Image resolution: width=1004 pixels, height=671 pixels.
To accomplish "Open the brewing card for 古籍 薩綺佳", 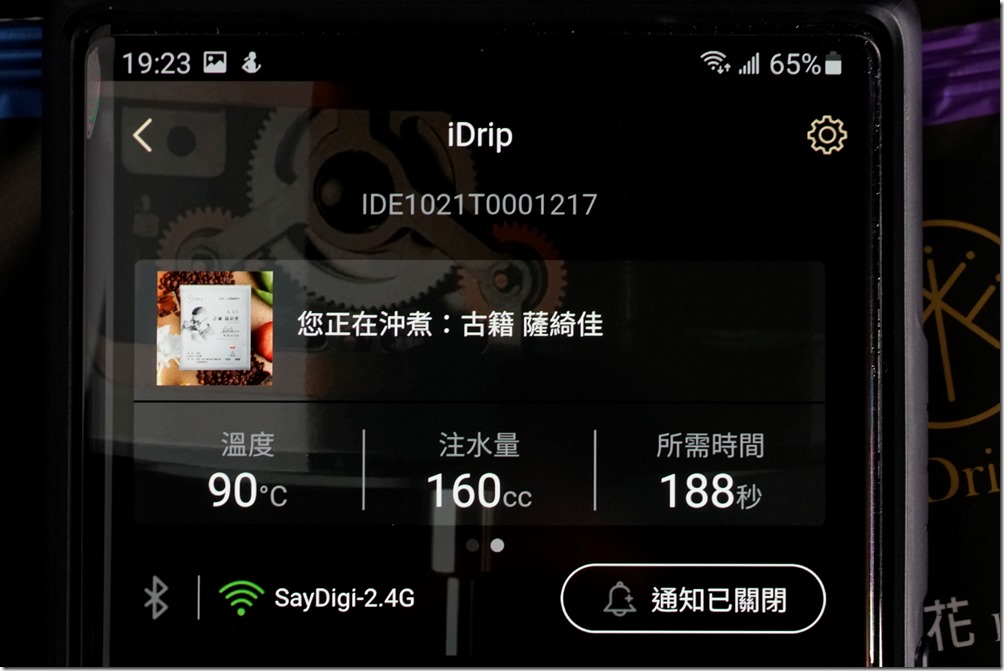I will point(479,328).
